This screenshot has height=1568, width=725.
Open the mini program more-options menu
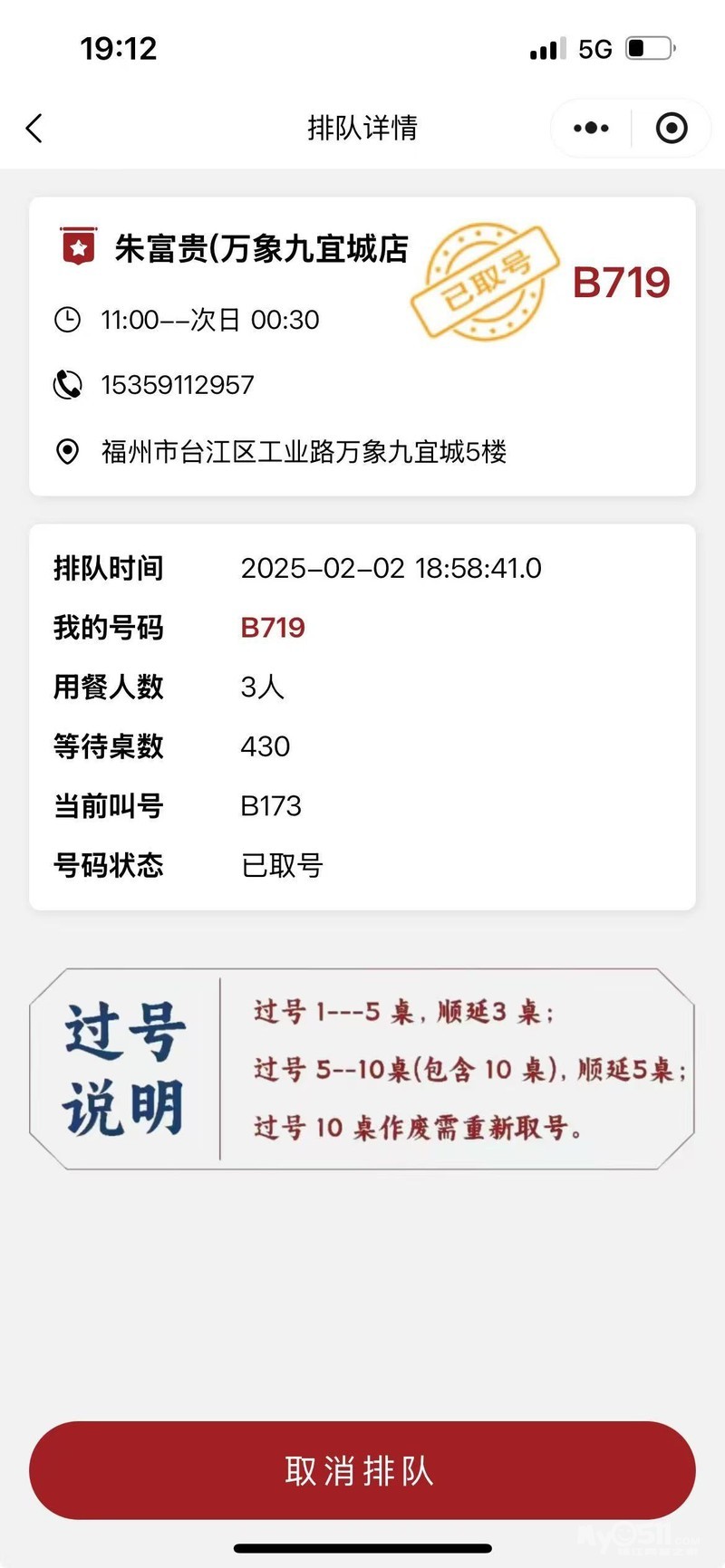pyautogui.click(x=591, y=129)
